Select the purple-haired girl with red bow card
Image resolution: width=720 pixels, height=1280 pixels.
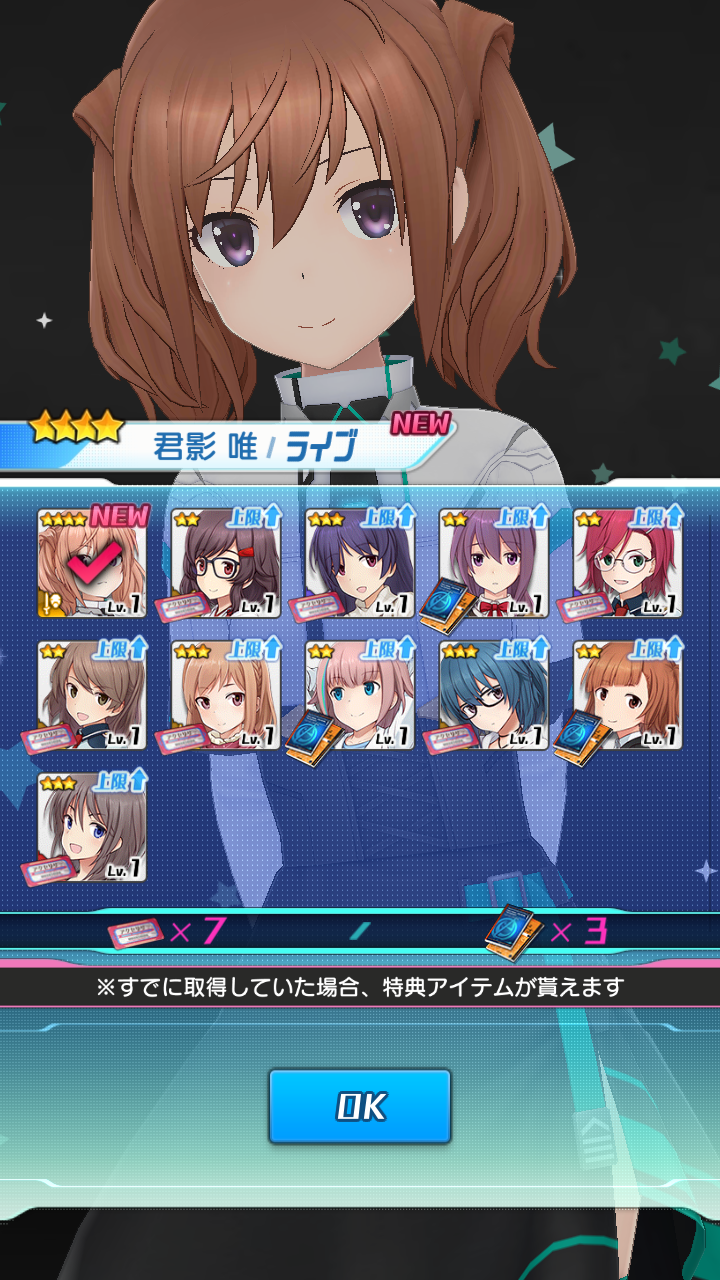(x=494, y=563)
